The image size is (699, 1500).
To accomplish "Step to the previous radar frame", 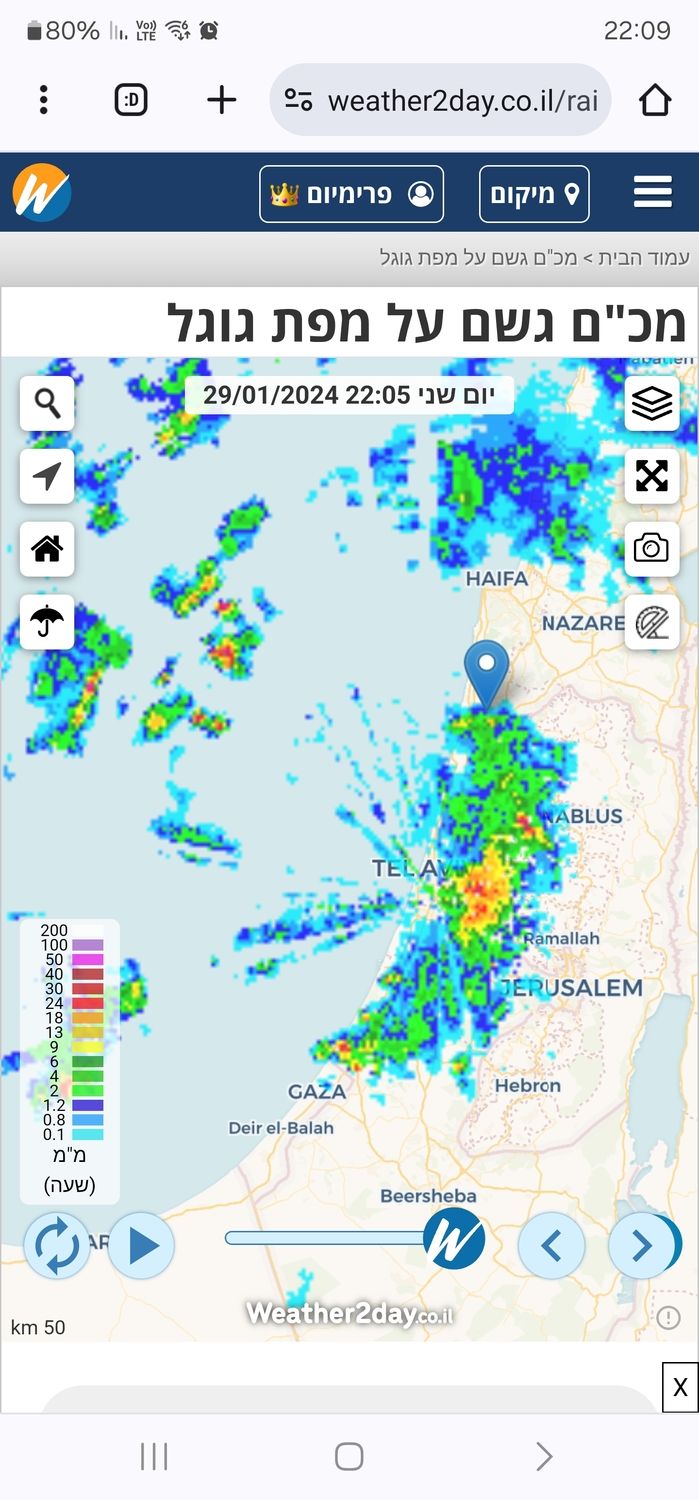I will click(x=551, y=1246).
